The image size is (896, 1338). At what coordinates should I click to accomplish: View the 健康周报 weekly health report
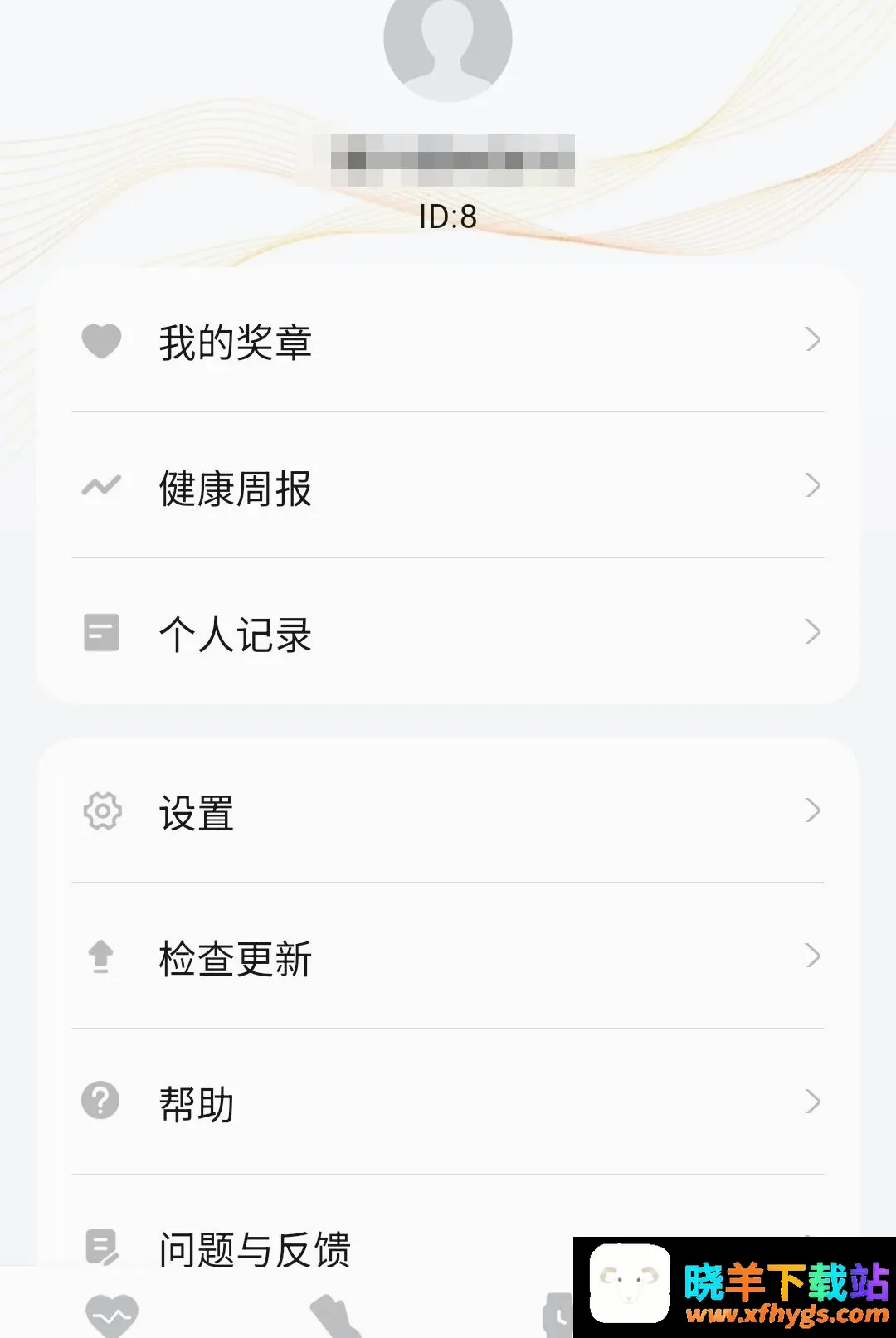[448, 486]
